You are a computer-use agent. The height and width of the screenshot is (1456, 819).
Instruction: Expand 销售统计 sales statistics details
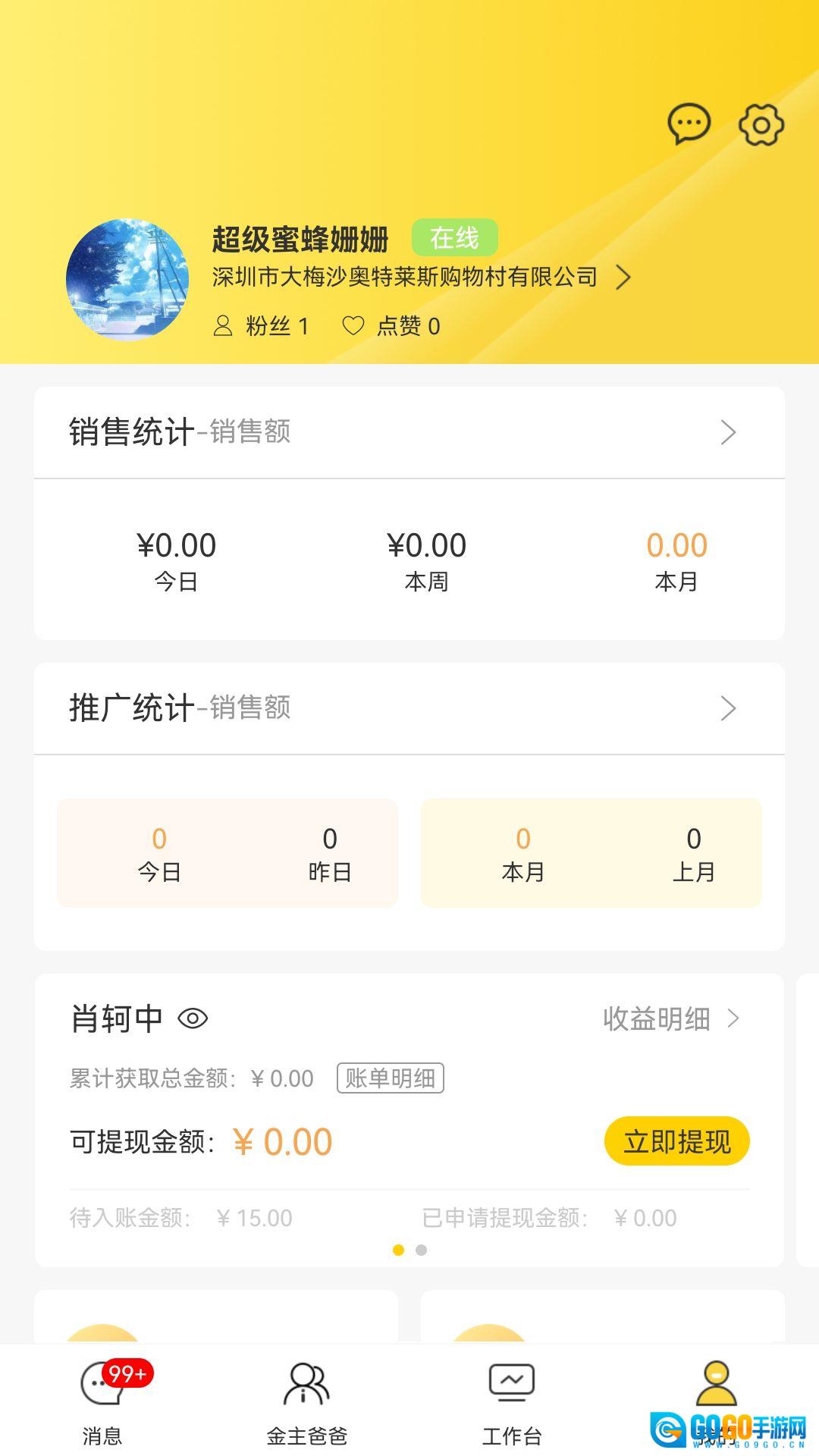coord(729,431)
